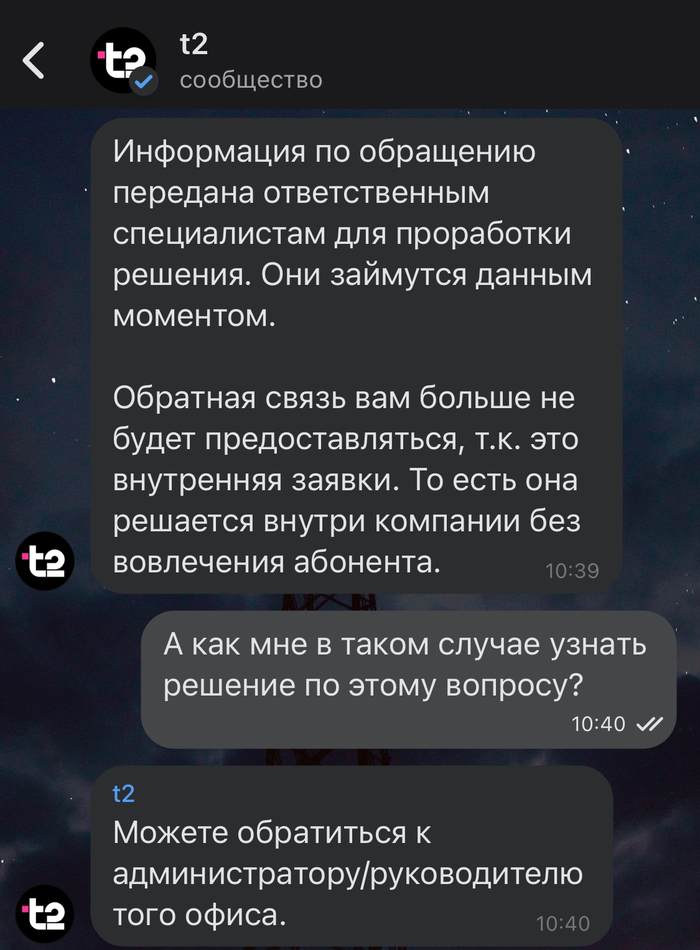Open t2 avatar beside the 10:39 message
Image resolution: width=700 pixels, height=950 pixels.
coord(45,563)
